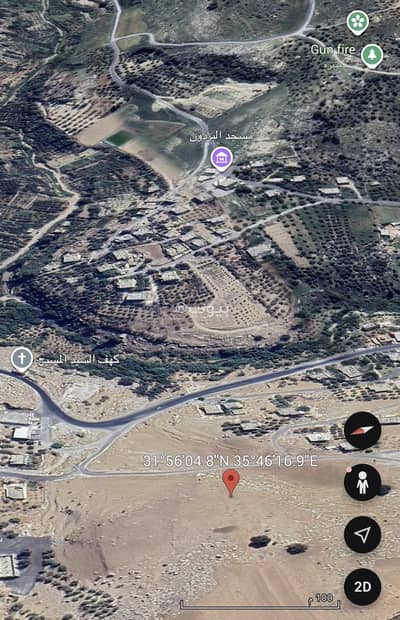This screenshot has width=400, height=620.
Task: Switch the map to 2D view
Action: tap(362, 587)
